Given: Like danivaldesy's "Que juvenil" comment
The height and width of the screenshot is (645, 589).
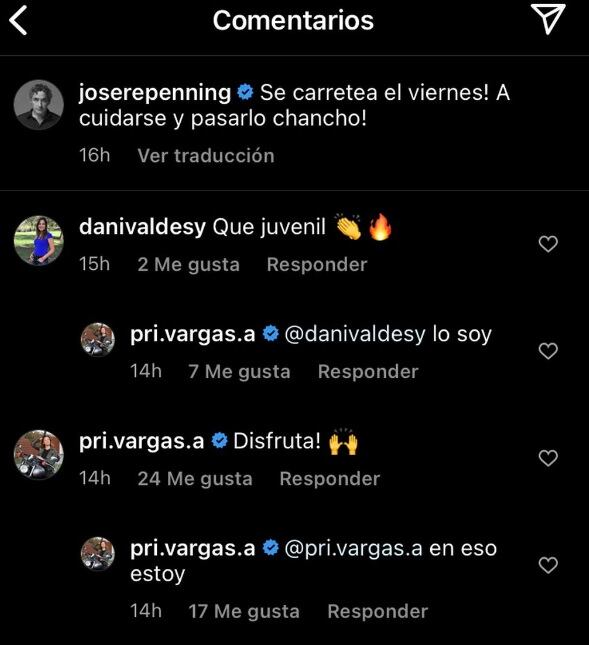Looking at the screenshot, I should (x=548, y=244).
